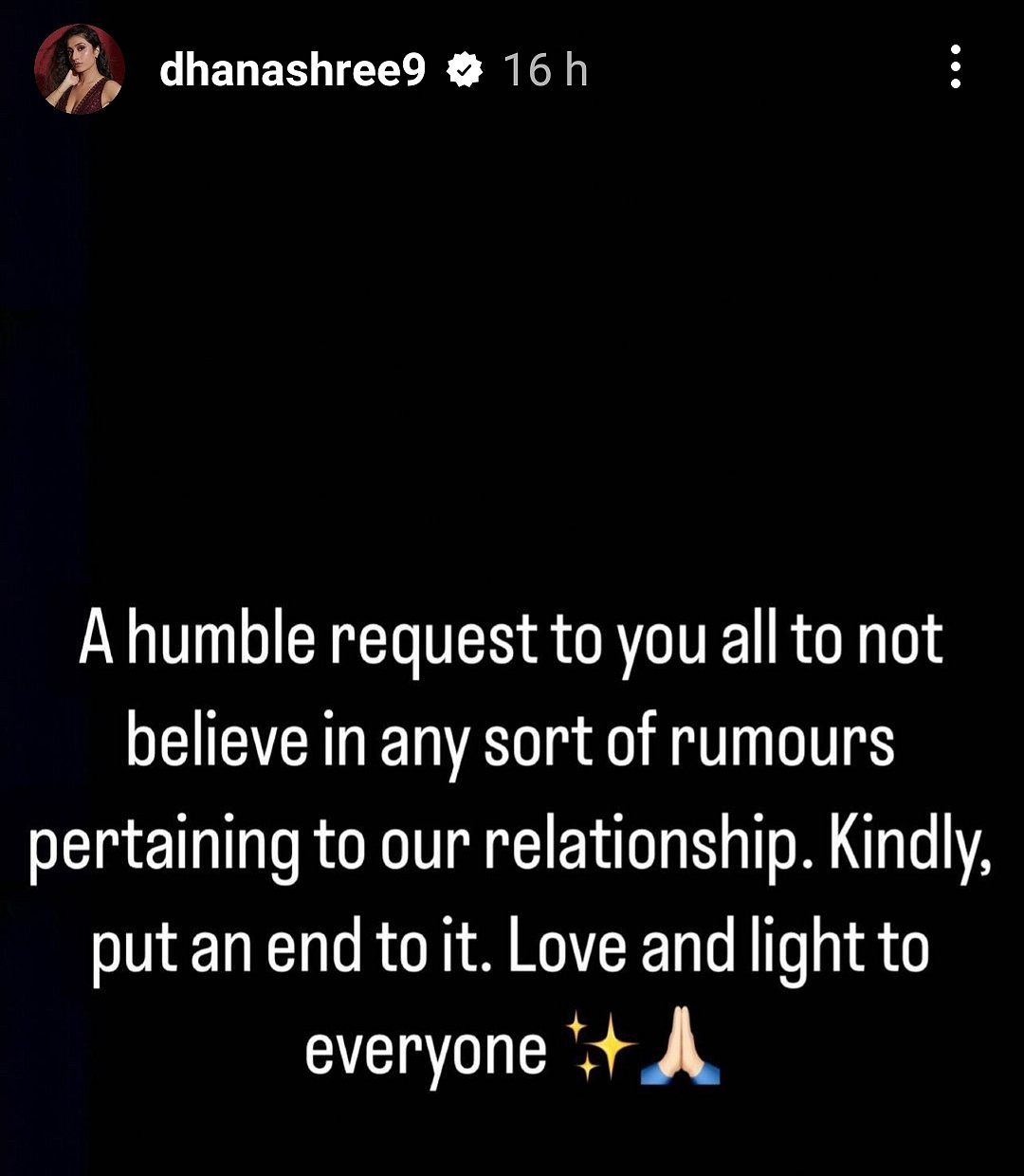This screenshot has width=1024, height=1176.
Task: Open the dhanashree9 username profile
Action: [292, 70]
